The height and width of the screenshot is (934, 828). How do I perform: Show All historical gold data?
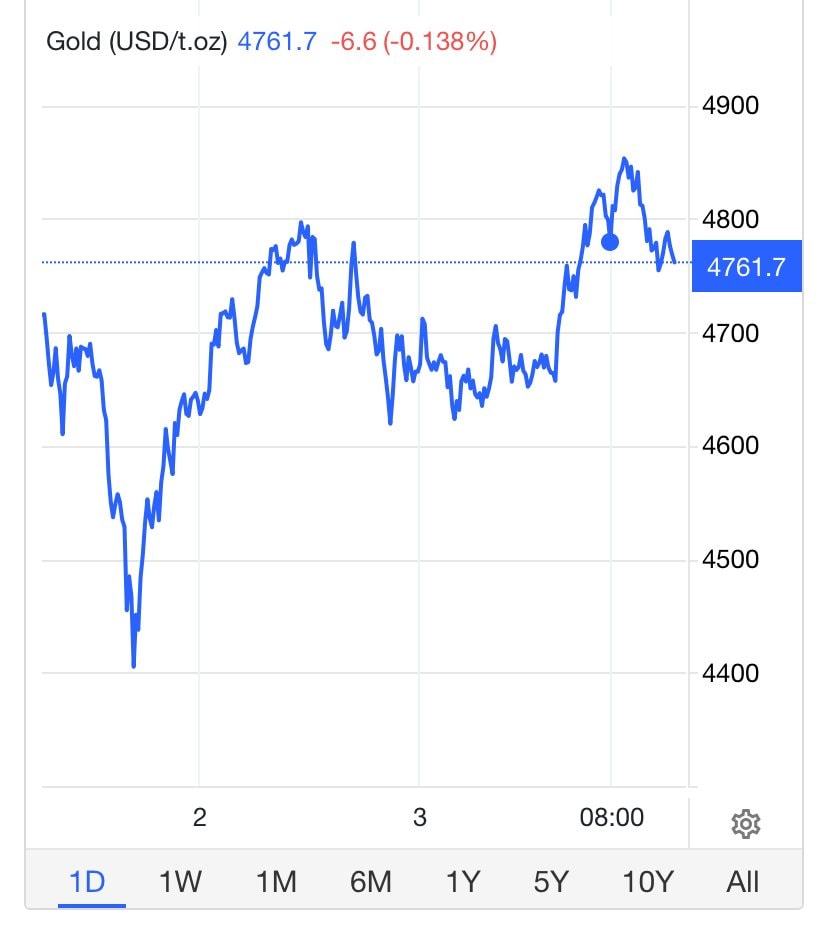pyautogui.click(x=743, y=881)
